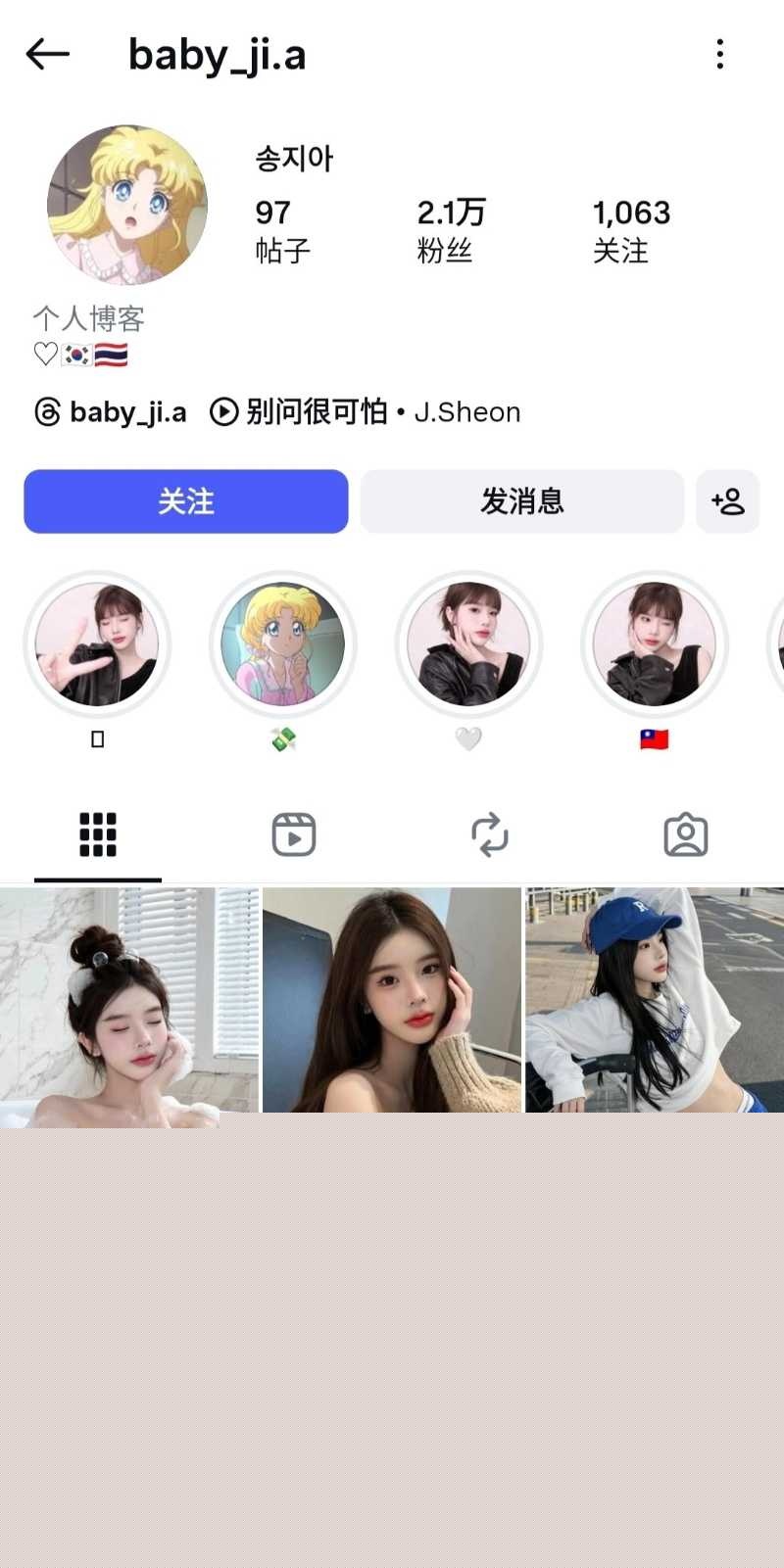Open the 2.1万 followers list
This screenshot has height=1568, width=784.
click(x=451, y=230)
